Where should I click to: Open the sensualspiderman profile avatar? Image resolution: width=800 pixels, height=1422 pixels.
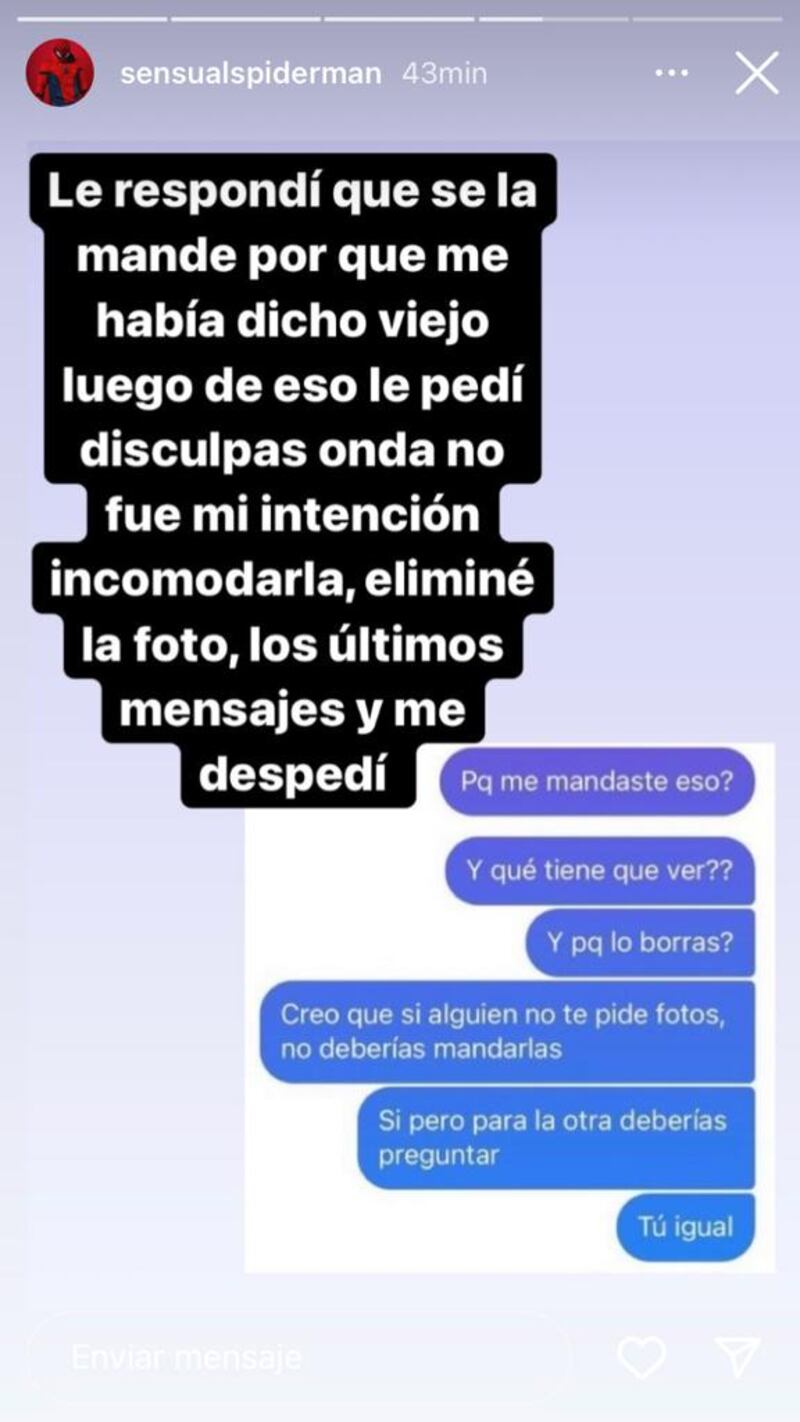[60, 74]
